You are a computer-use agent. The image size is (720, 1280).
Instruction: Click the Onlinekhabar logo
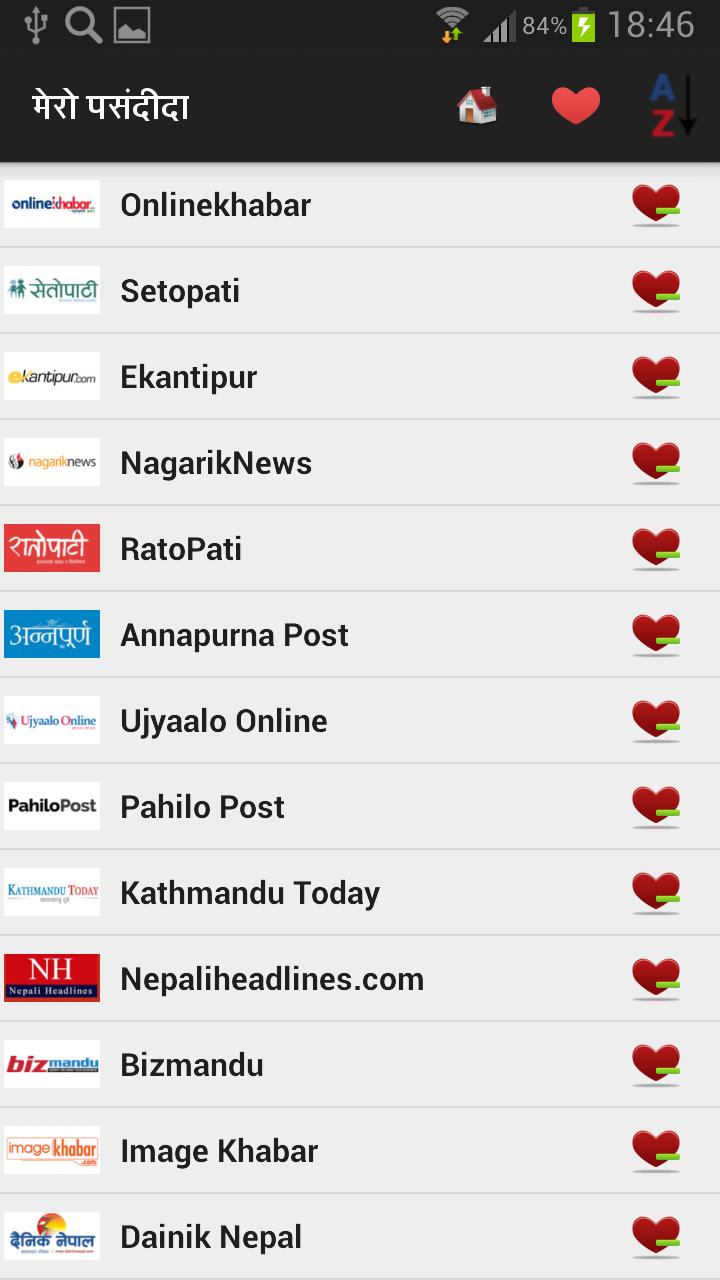coord(52,204)
